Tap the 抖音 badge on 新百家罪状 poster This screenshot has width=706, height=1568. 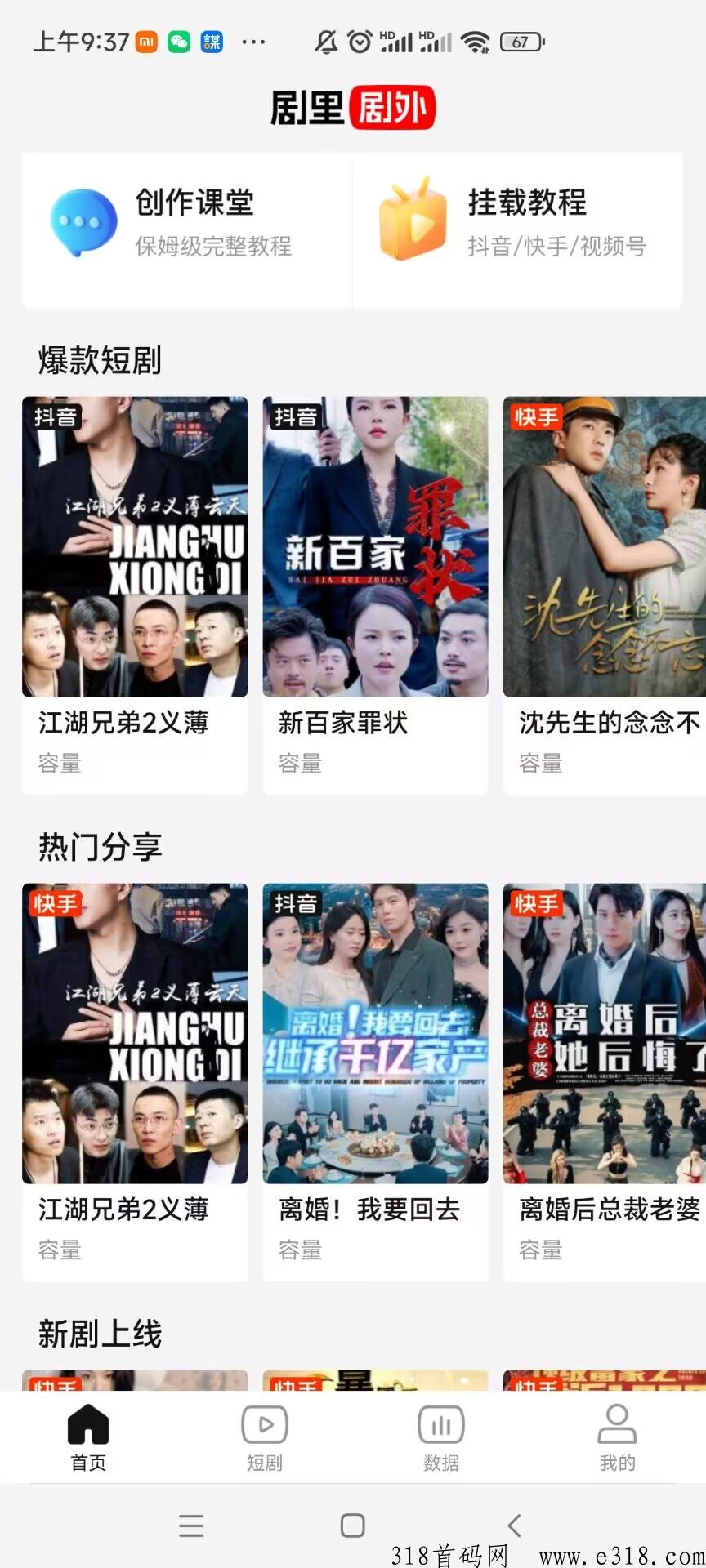click(294, 416)
